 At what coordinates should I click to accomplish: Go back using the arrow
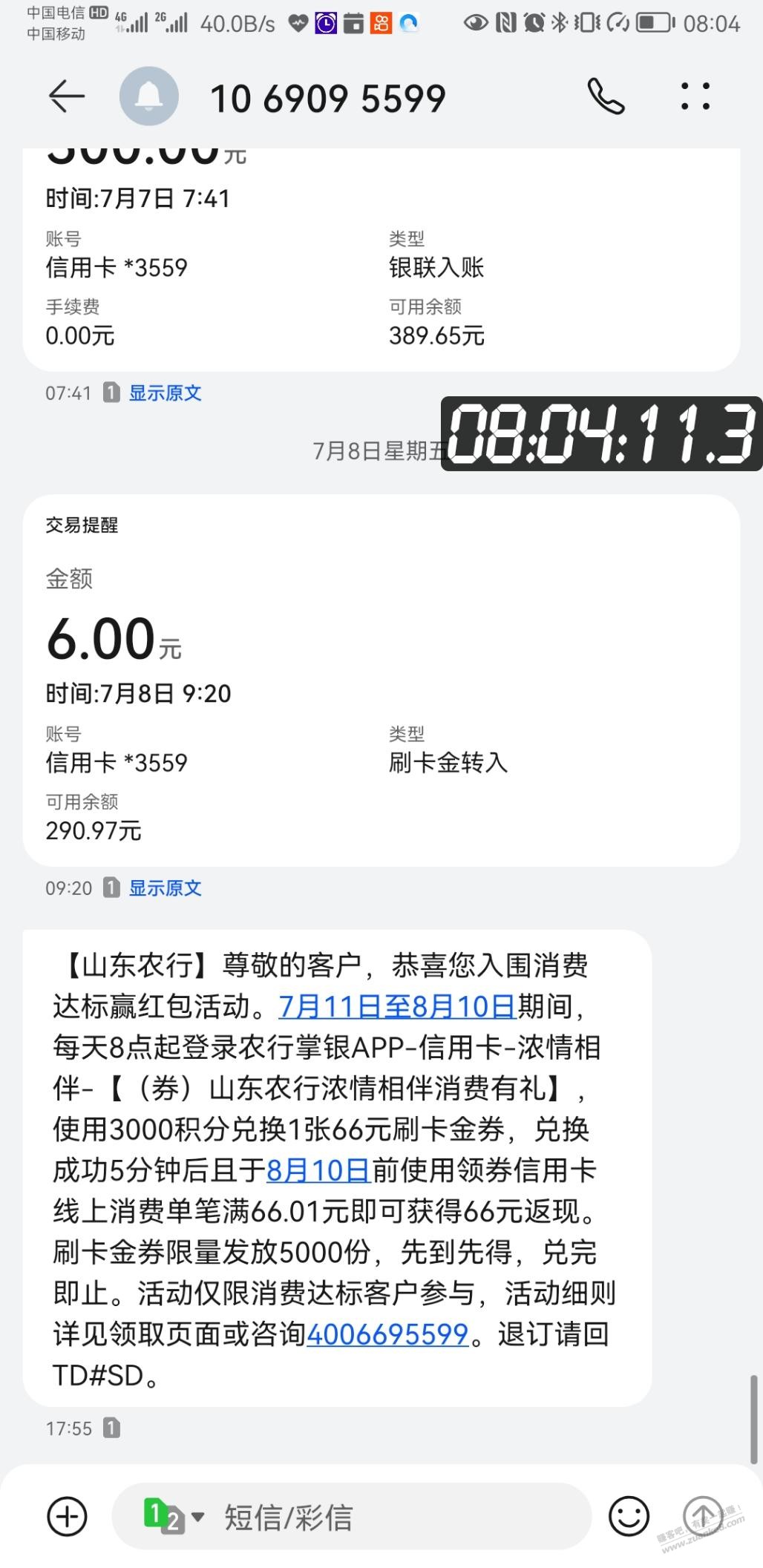(x=66, y=97)
